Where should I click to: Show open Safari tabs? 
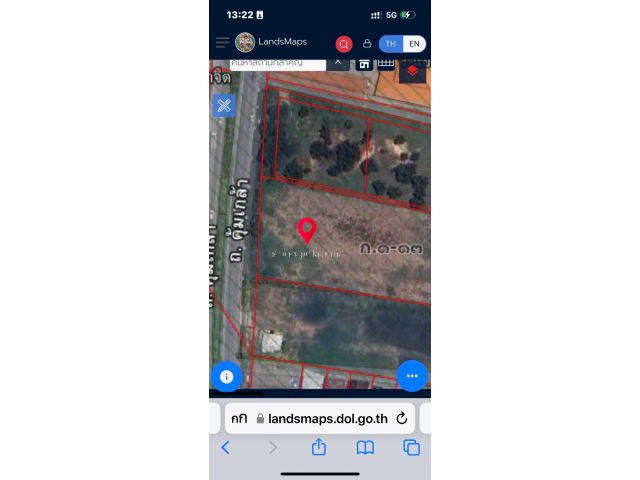(411, 447)
